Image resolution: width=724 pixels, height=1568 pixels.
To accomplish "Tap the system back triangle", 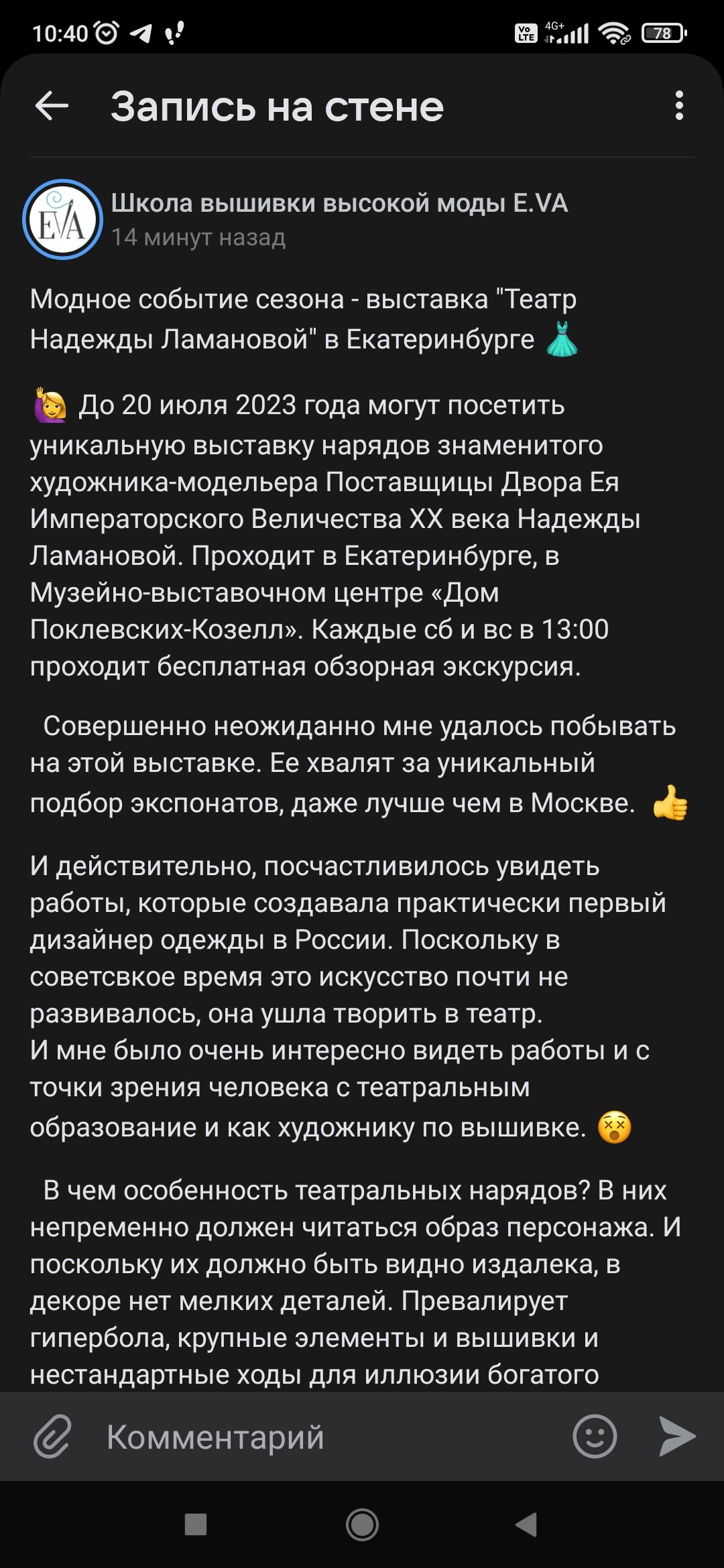I will [527, 1525].
